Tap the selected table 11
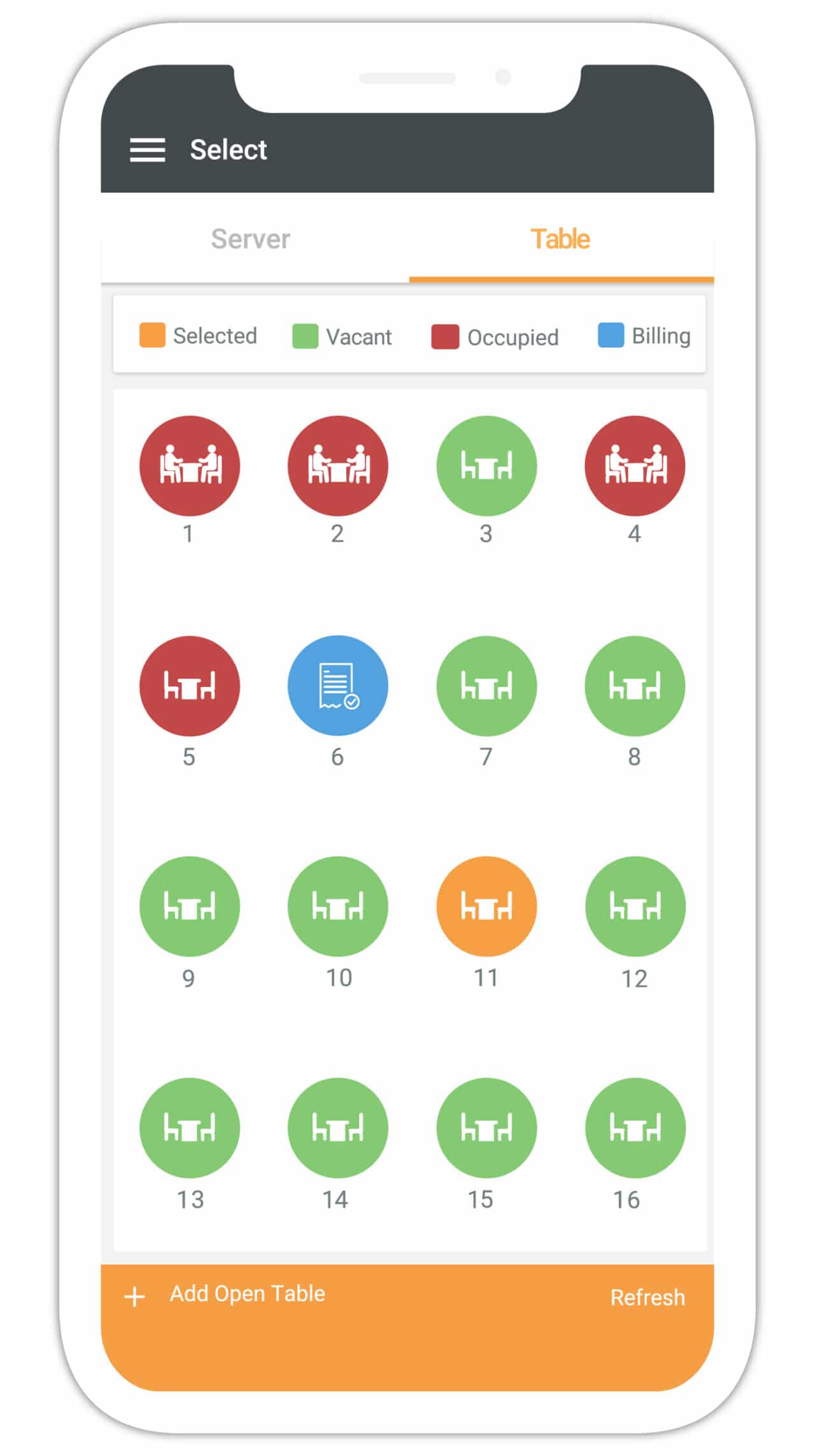The width and height of the screenshot is (815, 1456). [x=486, y=906]
